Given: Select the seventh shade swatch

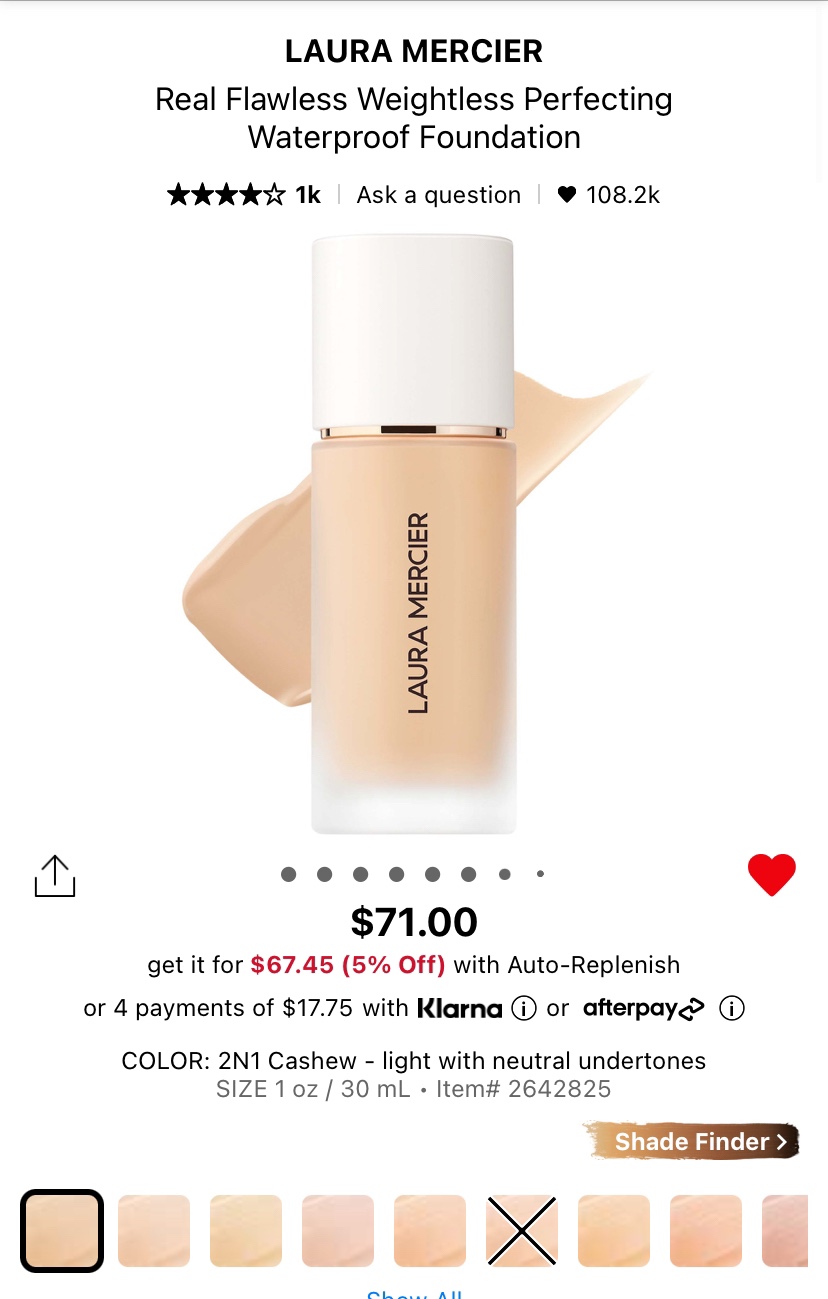Looking at the screenshot, I should pyautogui.click(x=614, y=1230).
